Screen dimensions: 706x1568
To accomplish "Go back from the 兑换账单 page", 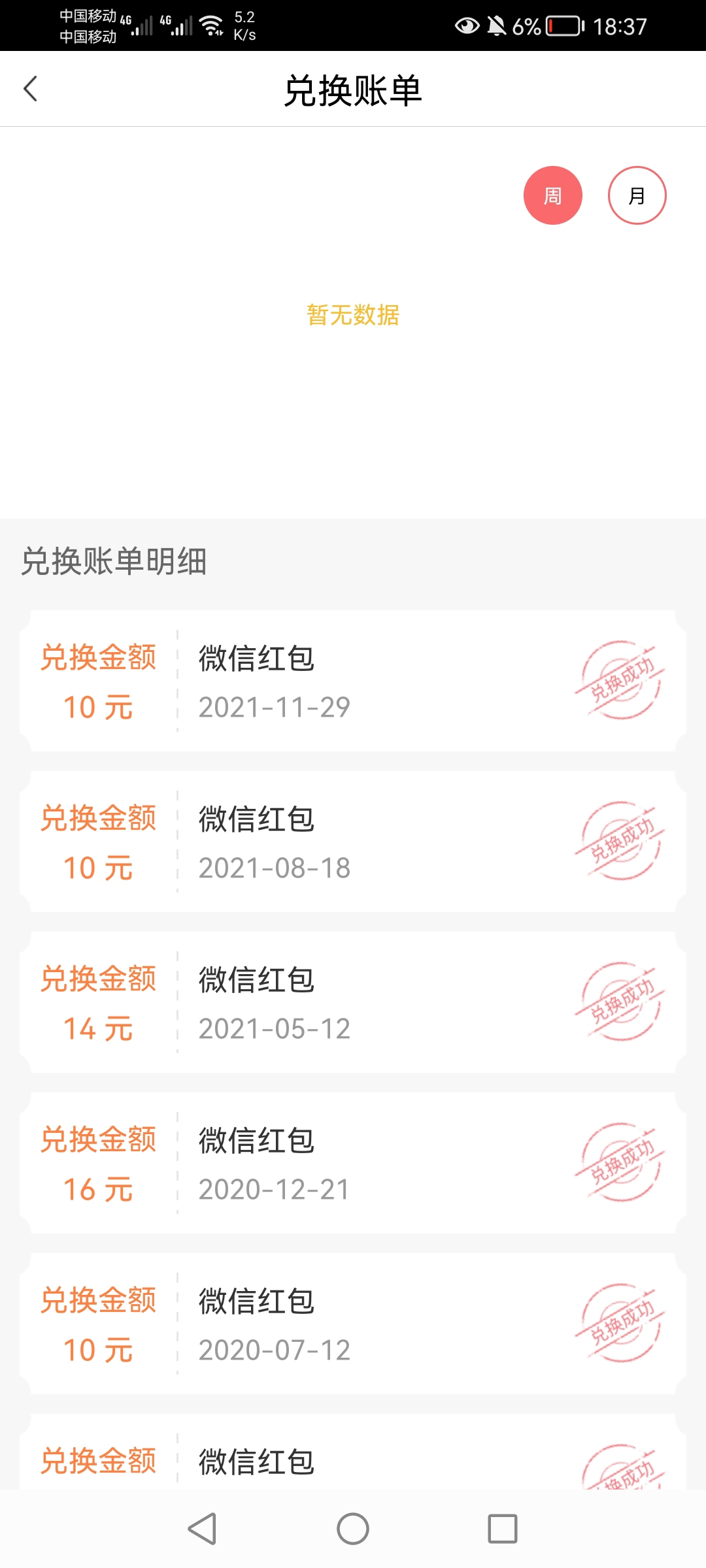I will pos(31,89).
